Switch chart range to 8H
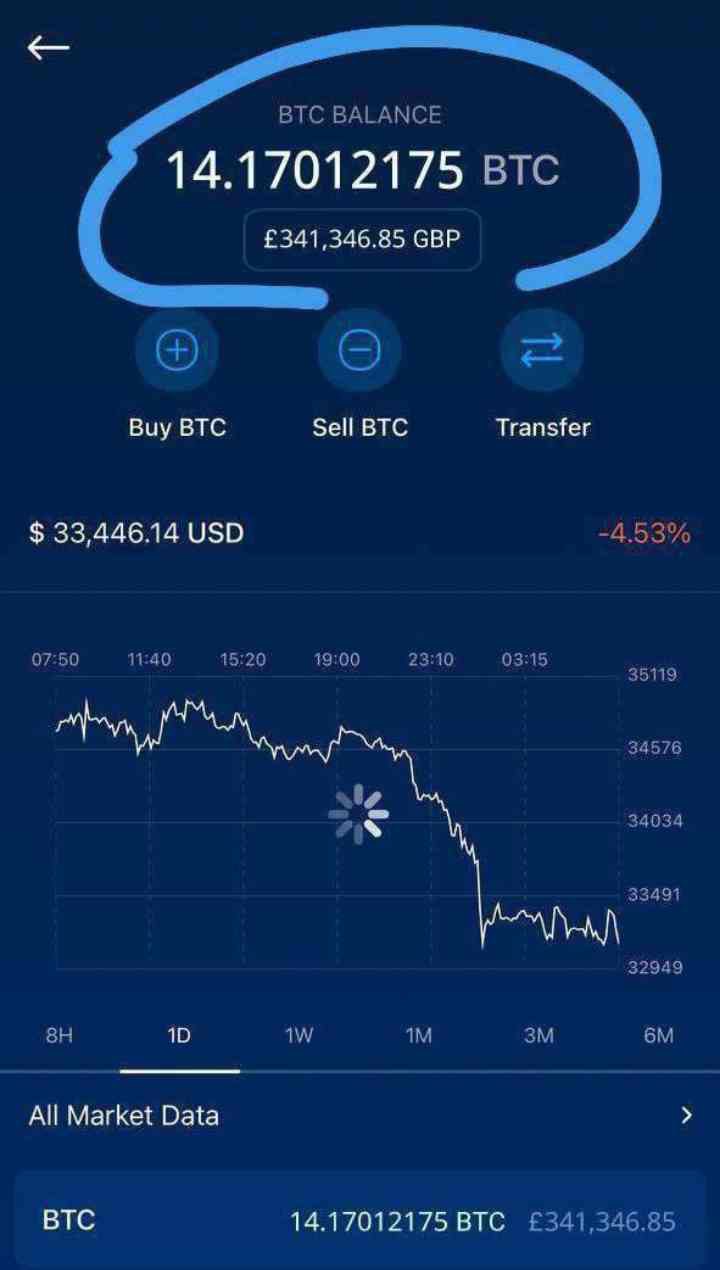 click(60, 1035)
